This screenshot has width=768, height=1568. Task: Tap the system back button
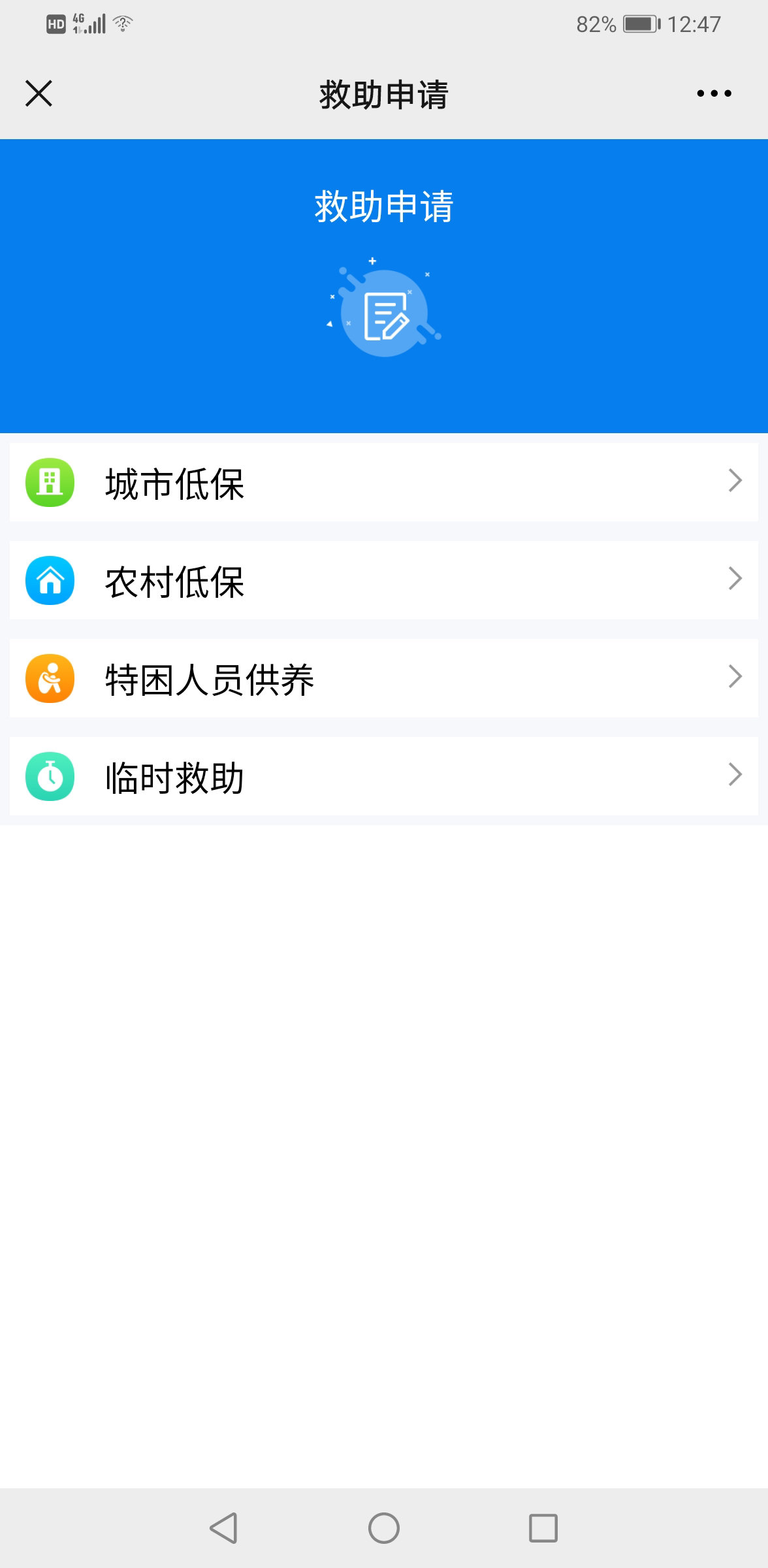(x=223, y=1528)
